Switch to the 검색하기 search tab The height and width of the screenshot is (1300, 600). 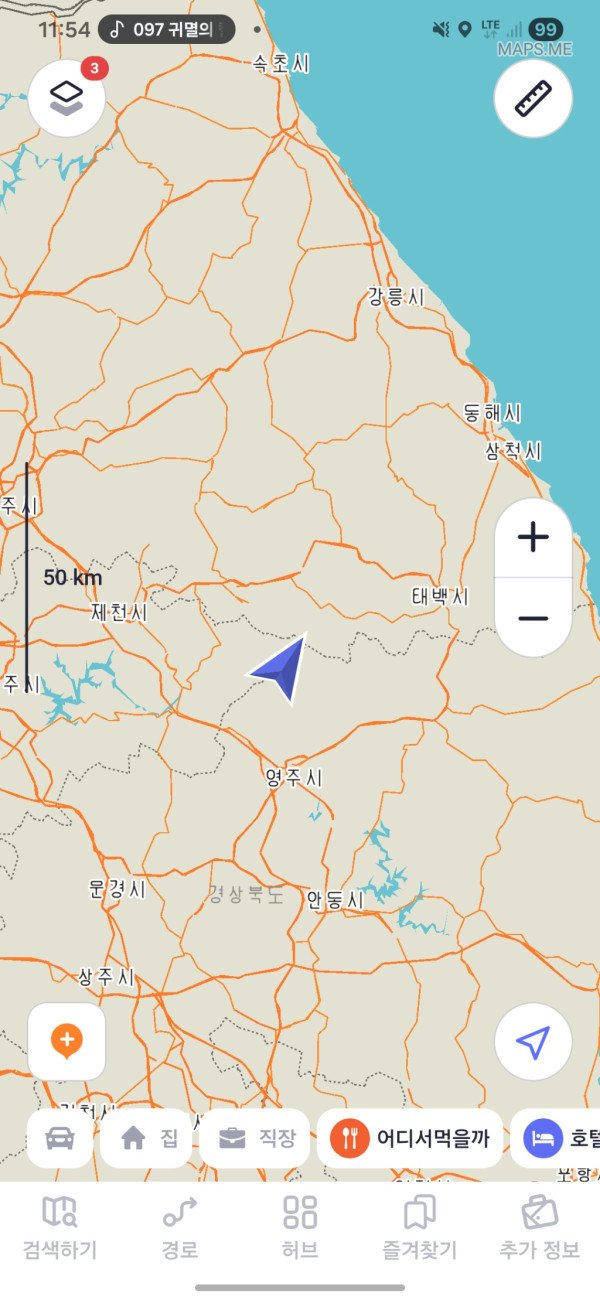coord(60,1227)
